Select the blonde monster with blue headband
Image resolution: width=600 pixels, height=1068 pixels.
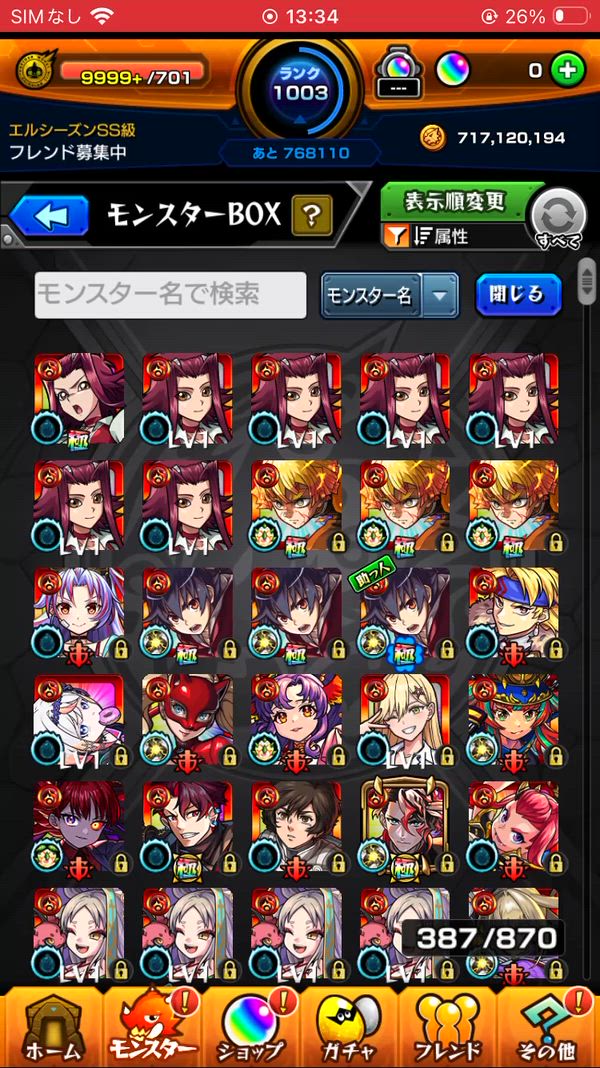[513, 611]
